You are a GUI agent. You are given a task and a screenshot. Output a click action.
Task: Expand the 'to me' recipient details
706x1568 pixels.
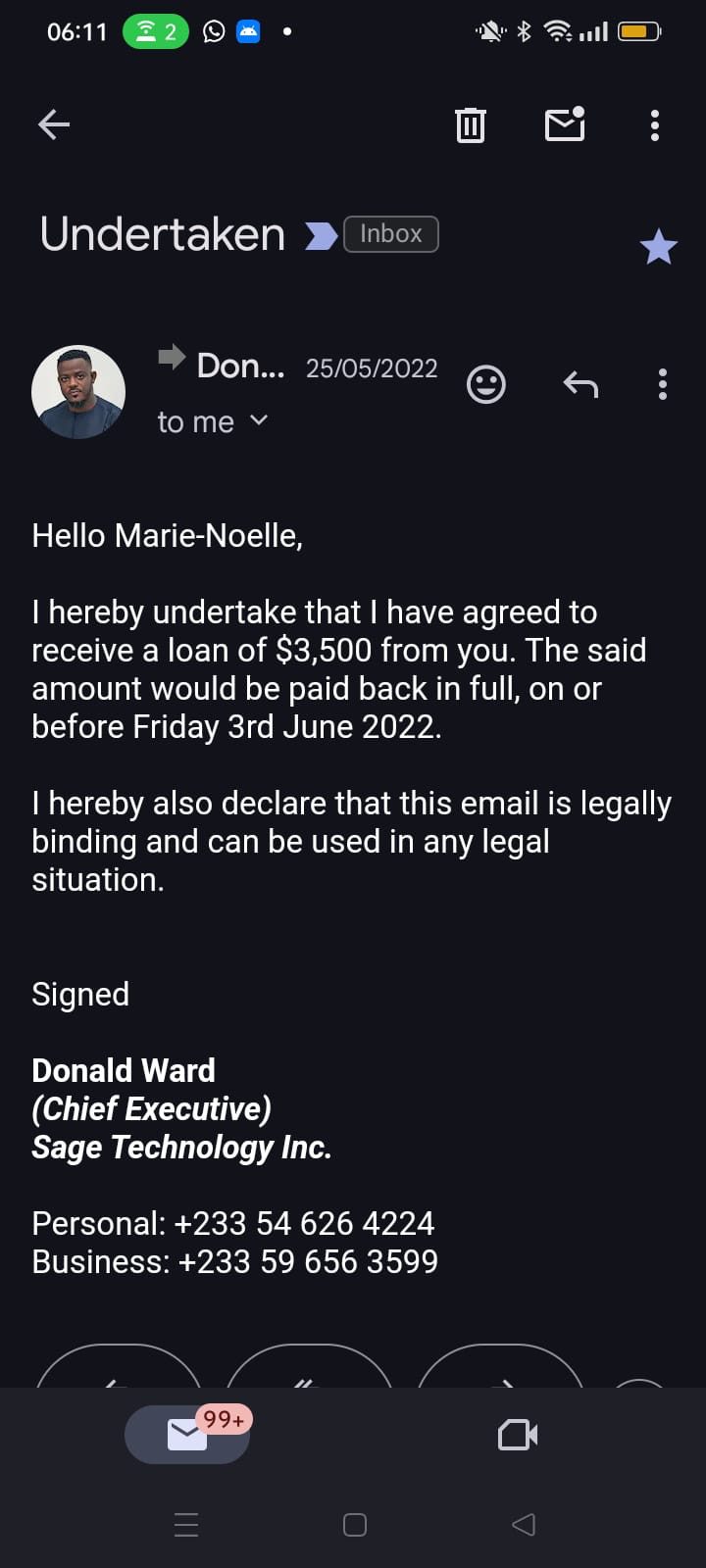213,421
